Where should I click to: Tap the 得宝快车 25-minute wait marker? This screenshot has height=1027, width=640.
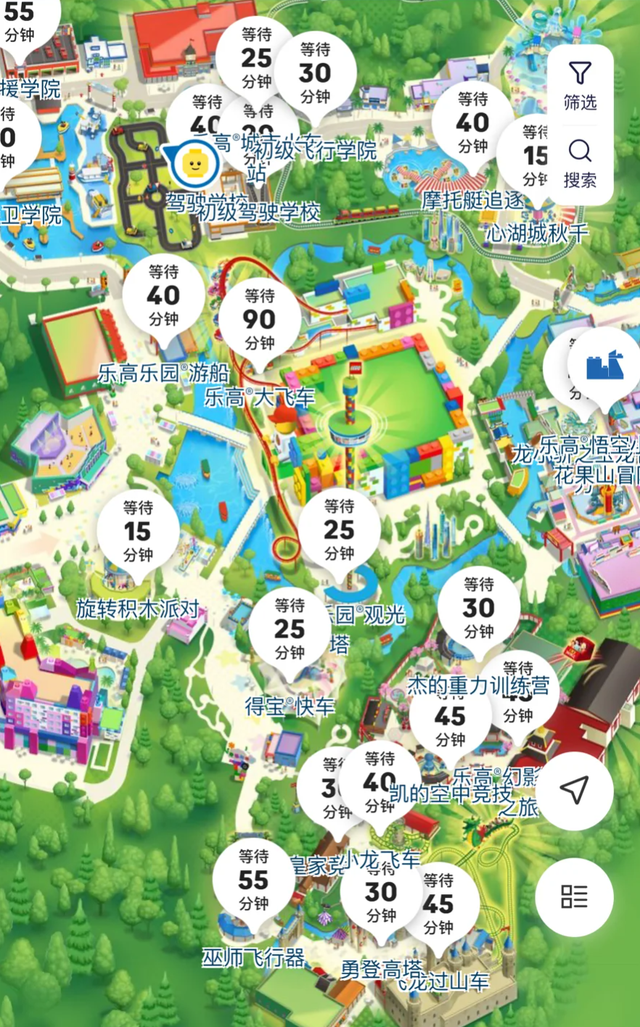[289, 629]
